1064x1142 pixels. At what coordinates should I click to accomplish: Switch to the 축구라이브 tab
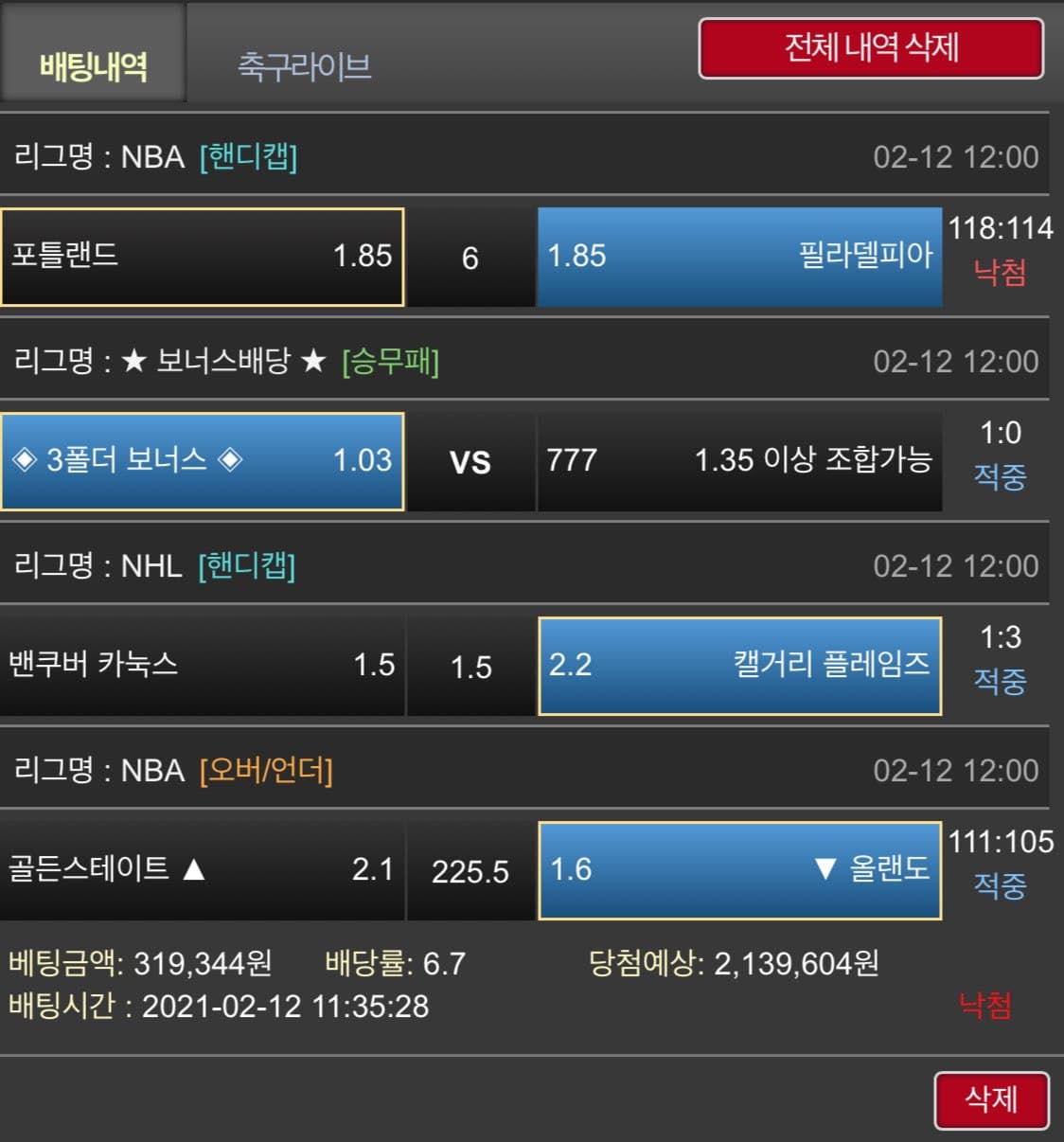304,66
